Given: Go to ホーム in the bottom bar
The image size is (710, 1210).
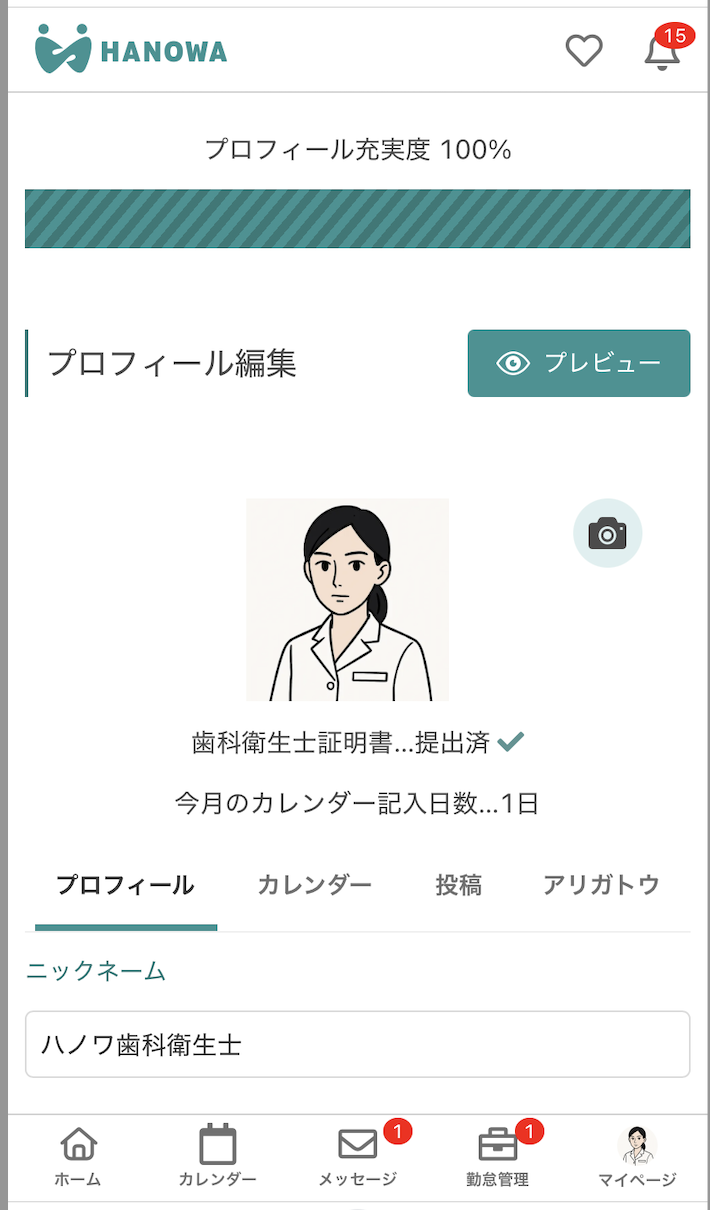Looking at the screenshot, I should pos(78,1157).
